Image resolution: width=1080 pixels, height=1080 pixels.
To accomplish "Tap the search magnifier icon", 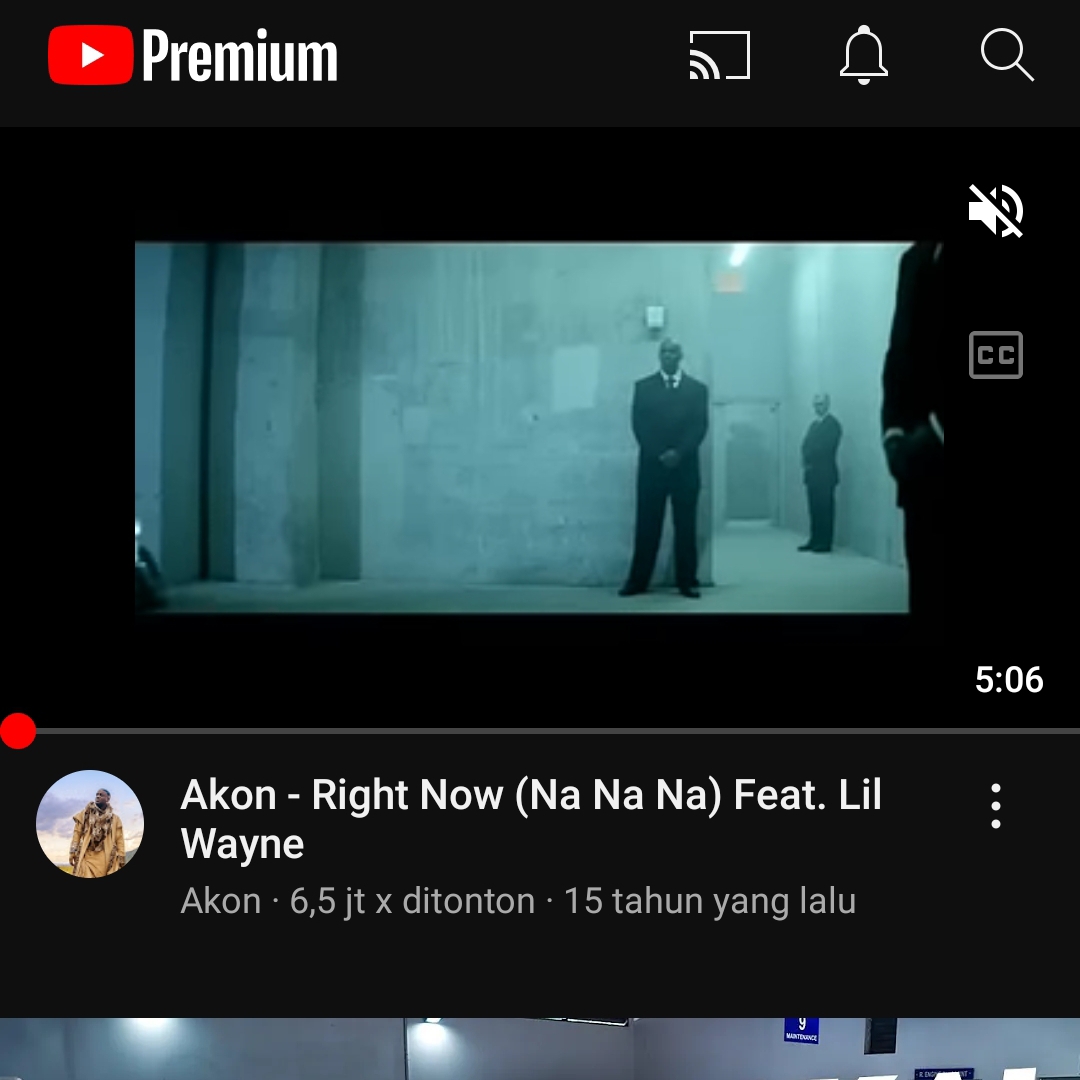I will click(x=1006, y=55).
